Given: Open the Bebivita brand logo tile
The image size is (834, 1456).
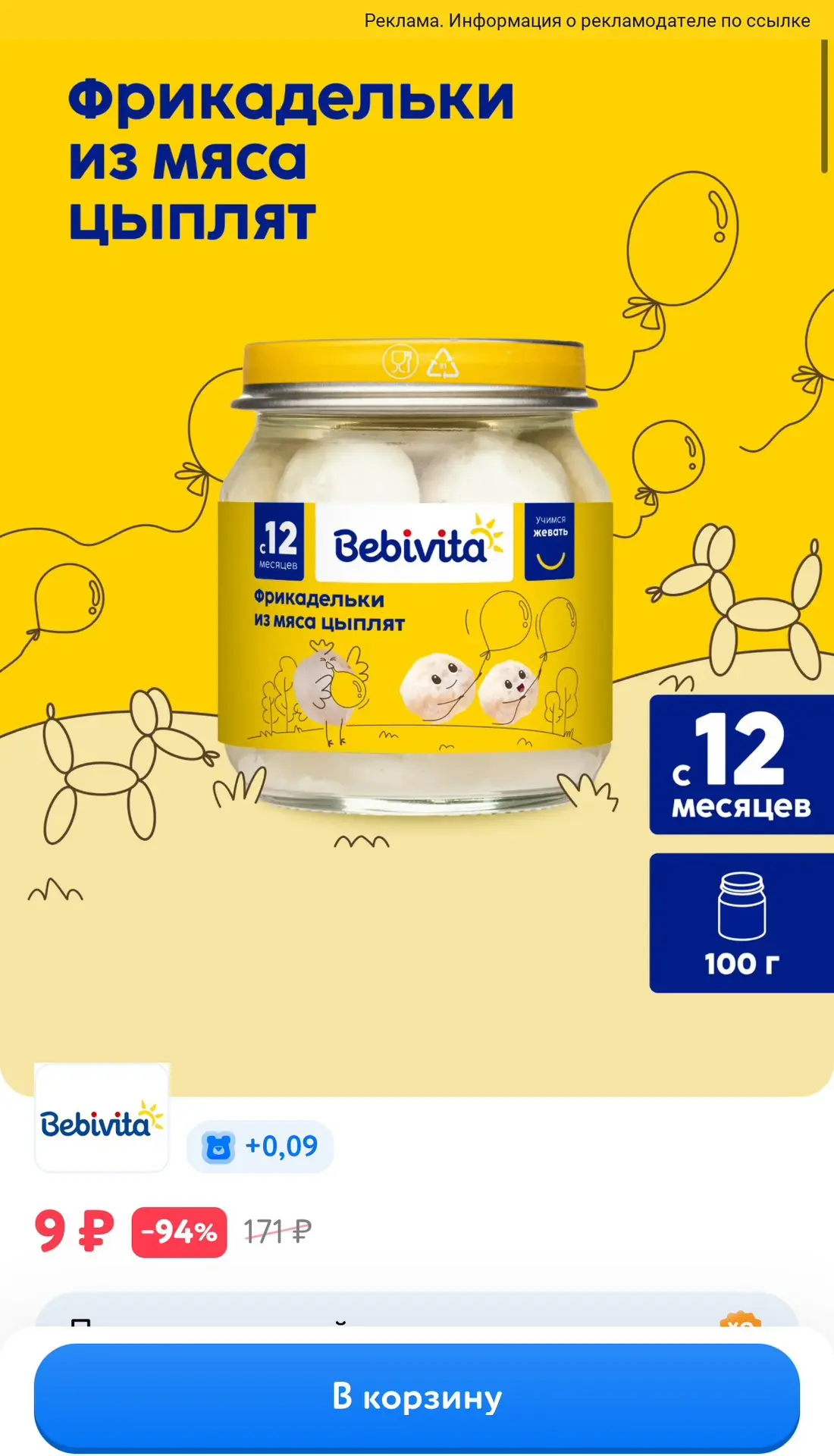Looking at the screenshot, I should pos(102,1119).
